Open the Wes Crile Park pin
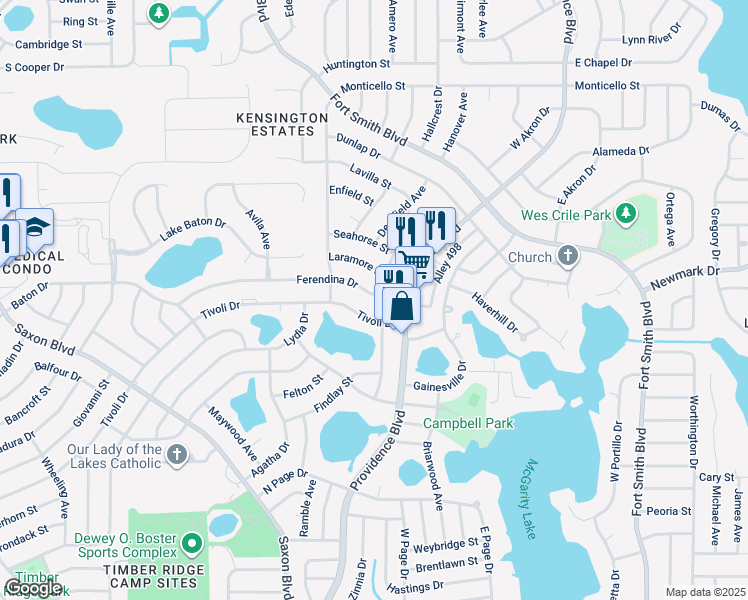This screenshot has height=600, width=748. [626, 214]
